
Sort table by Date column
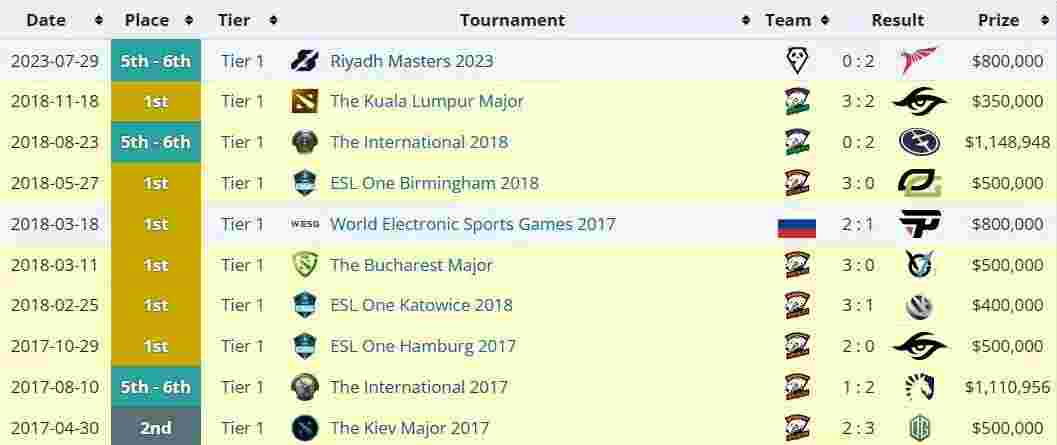click(54, 20)
